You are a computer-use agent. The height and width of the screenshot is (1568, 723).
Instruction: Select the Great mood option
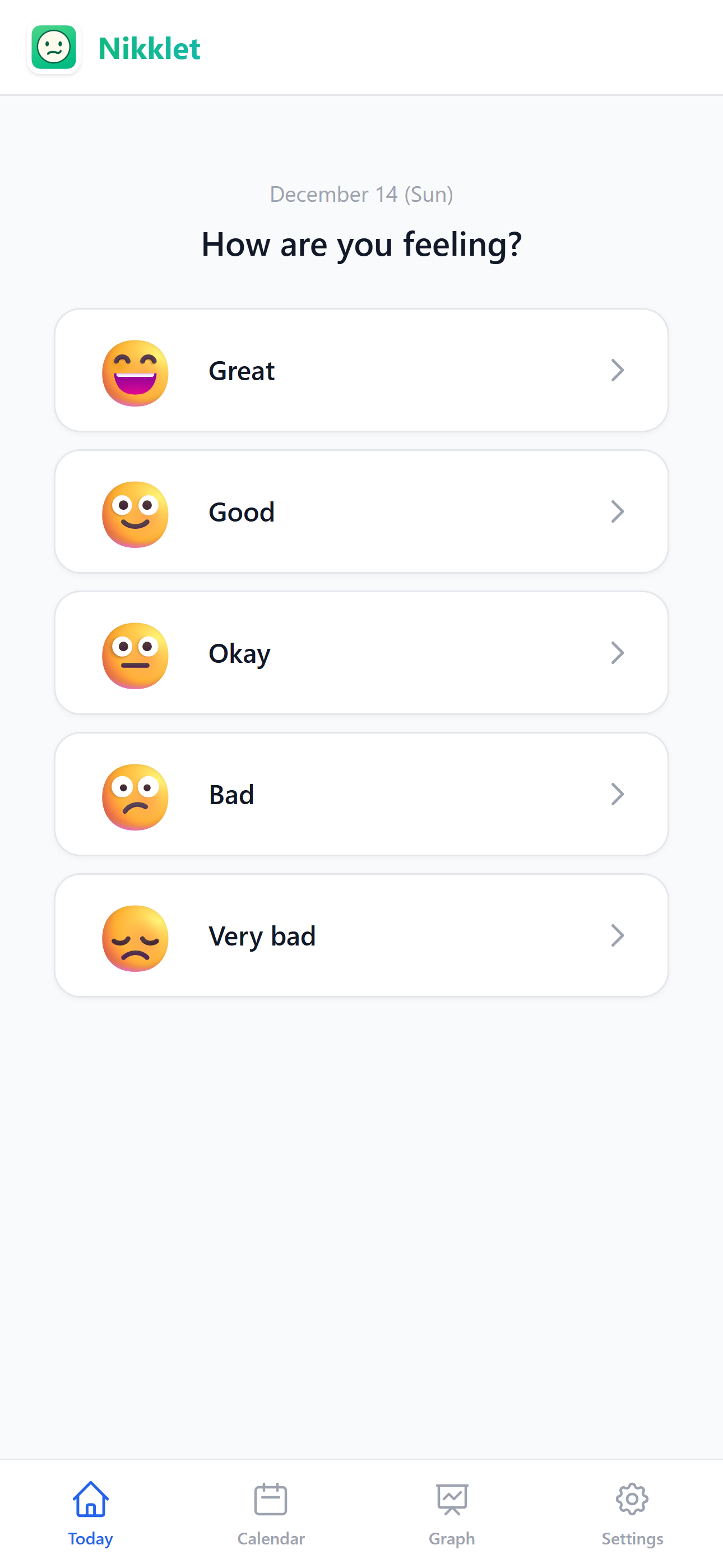click(x=361, y=371)
